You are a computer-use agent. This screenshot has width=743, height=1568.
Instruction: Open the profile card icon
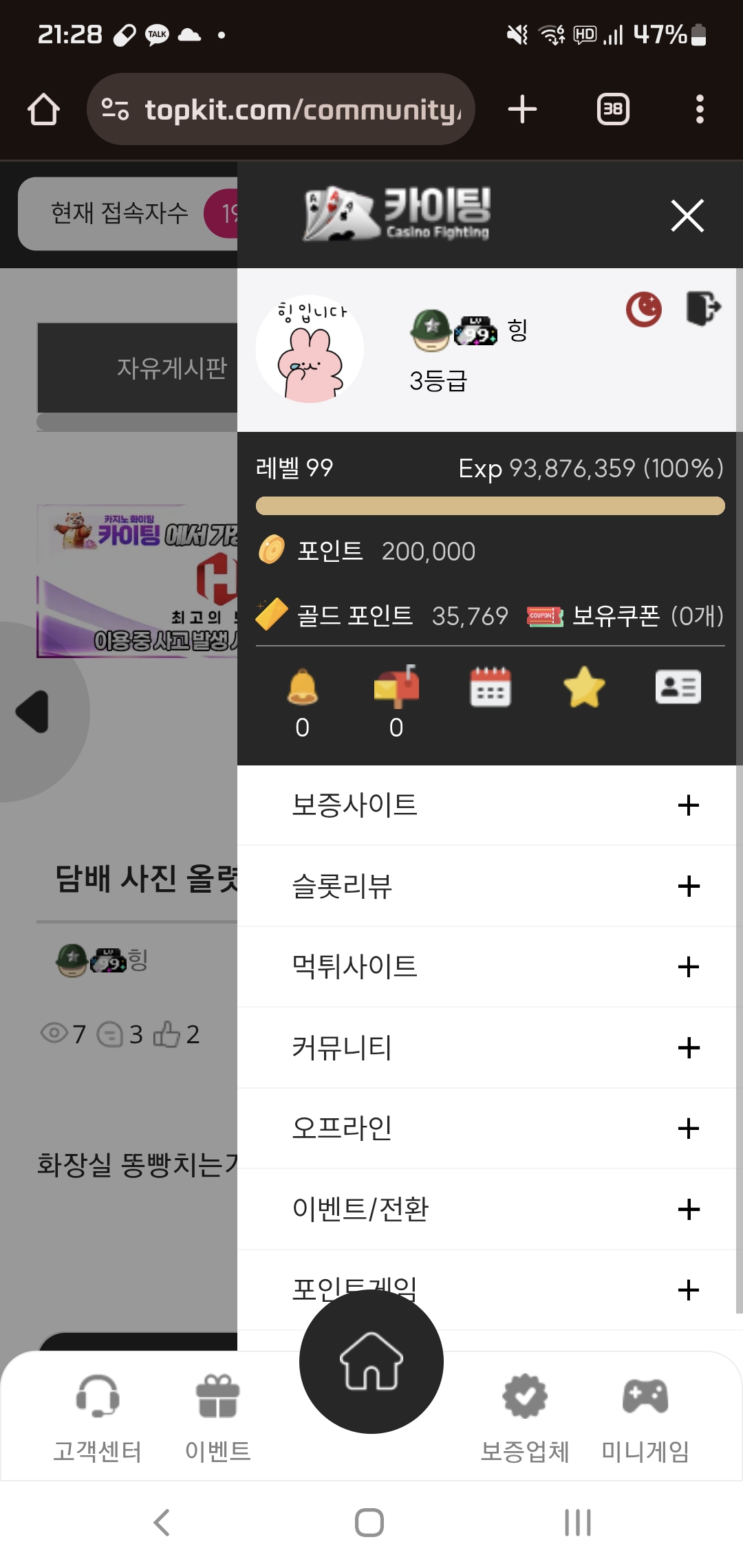click(x=678, y=687)
